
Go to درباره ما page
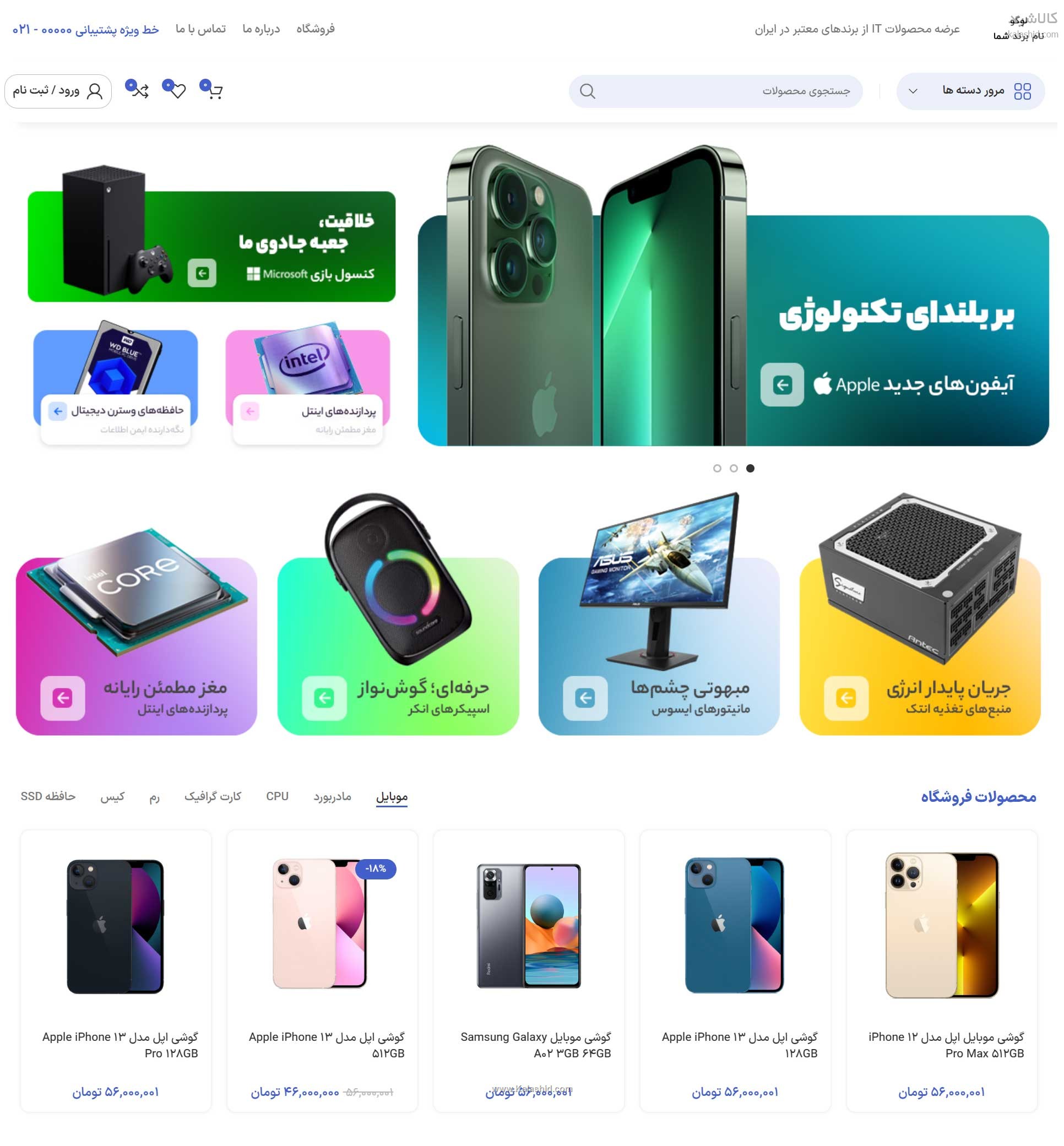point(261,29)
